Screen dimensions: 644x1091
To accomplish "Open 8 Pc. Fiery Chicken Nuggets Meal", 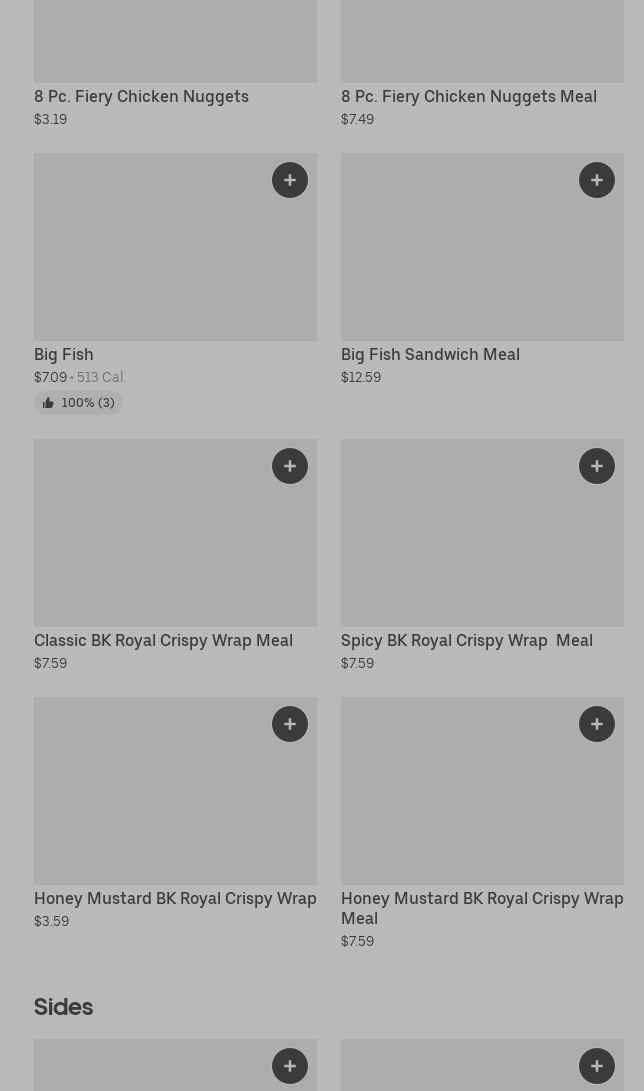I will point(469,97).
